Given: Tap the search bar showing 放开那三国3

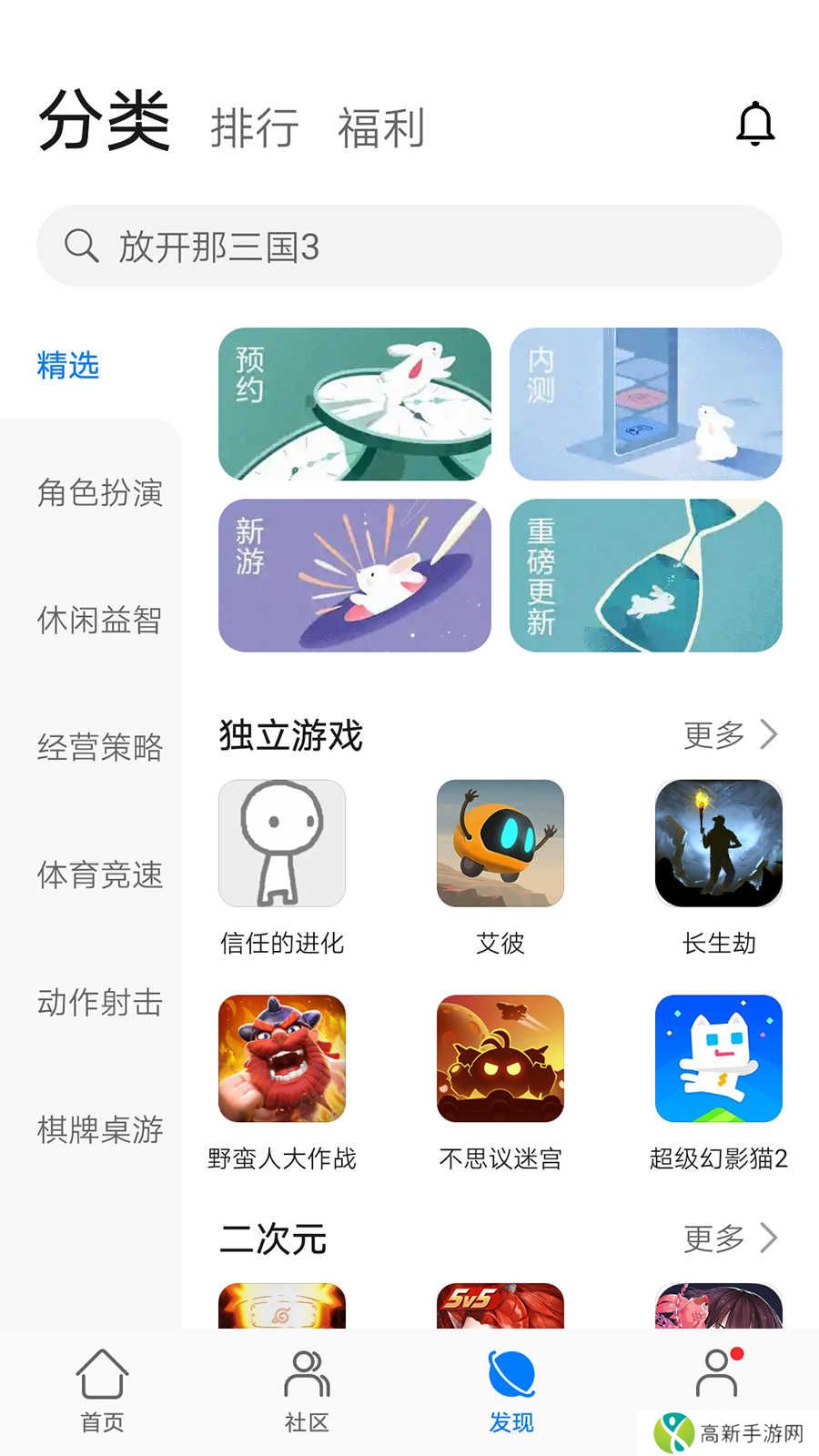Looking at the screenshot, I should pos(409,244).
